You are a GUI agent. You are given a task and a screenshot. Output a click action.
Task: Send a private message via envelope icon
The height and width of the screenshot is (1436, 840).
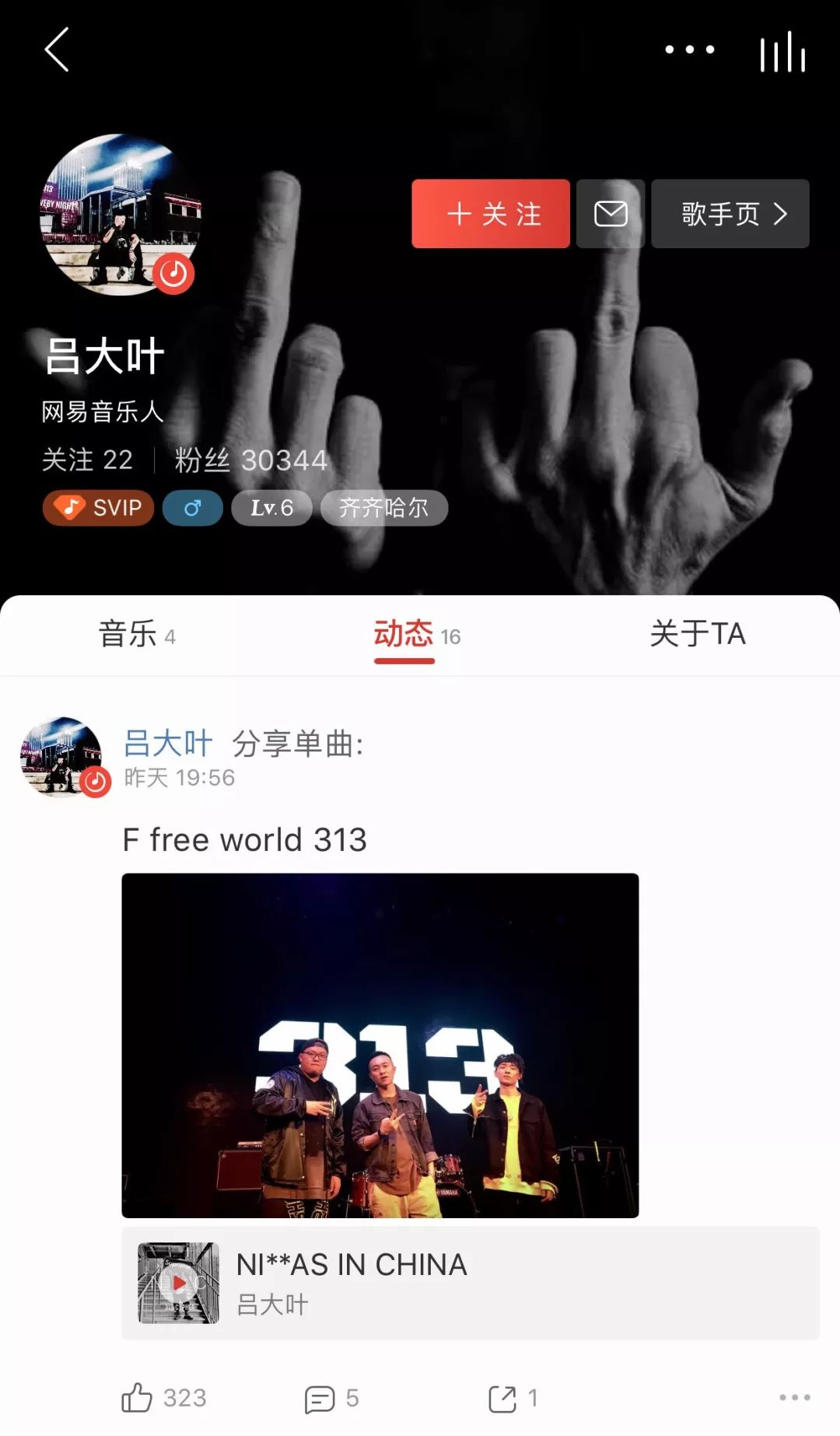[x=611, y=214]
